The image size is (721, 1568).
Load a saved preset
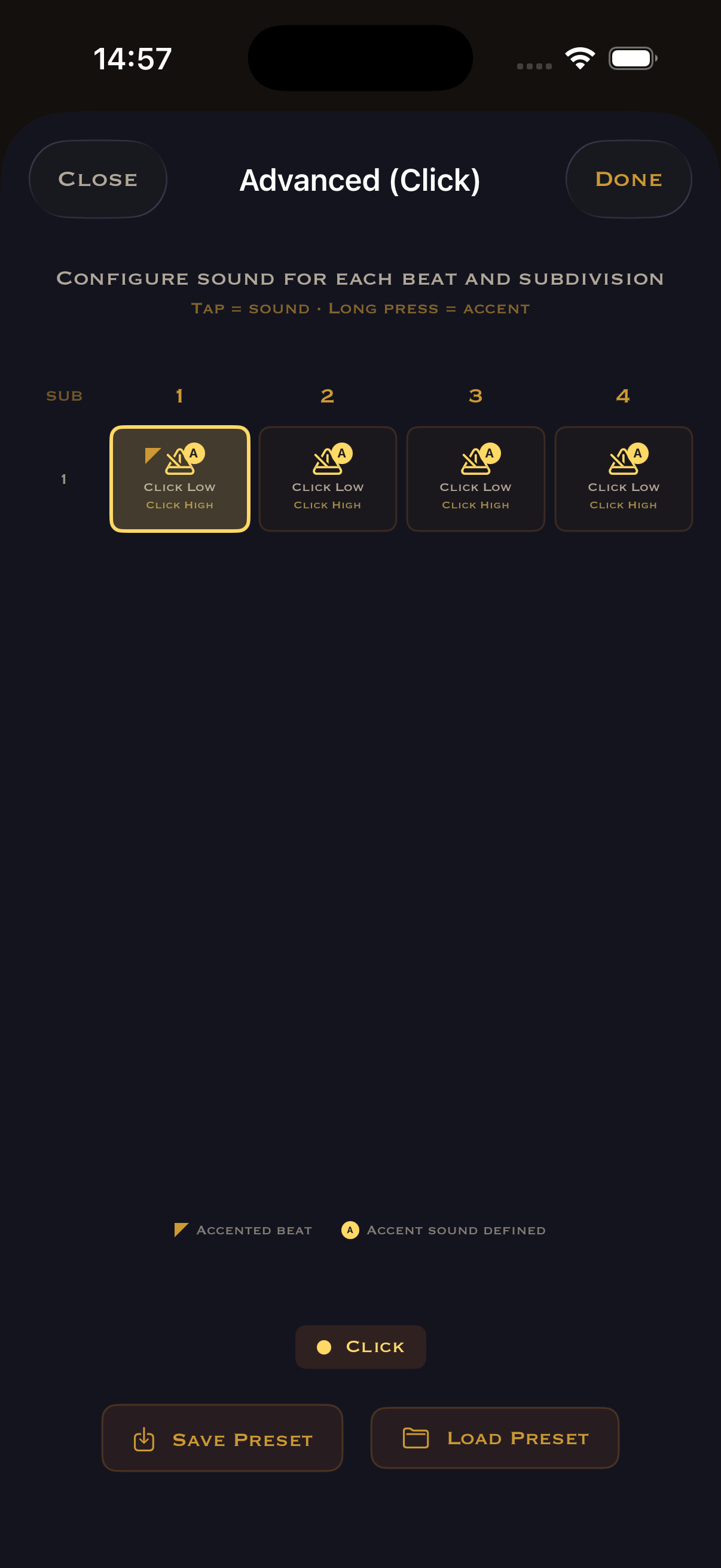pos(494,1437)
